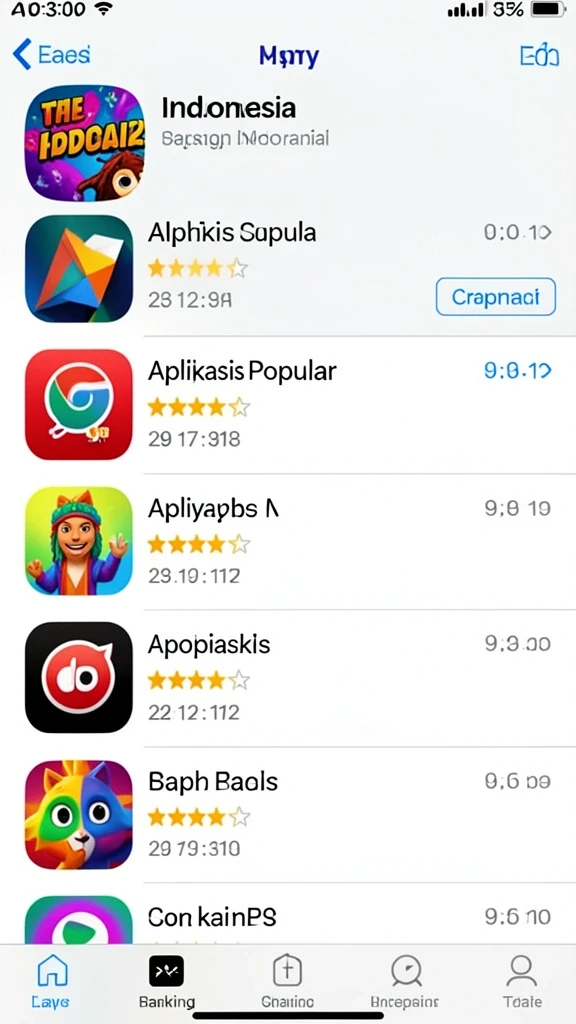Open the Baph Baols app row
The image size is (576, 1024).
pyautogui.click(x=288, y=814)
